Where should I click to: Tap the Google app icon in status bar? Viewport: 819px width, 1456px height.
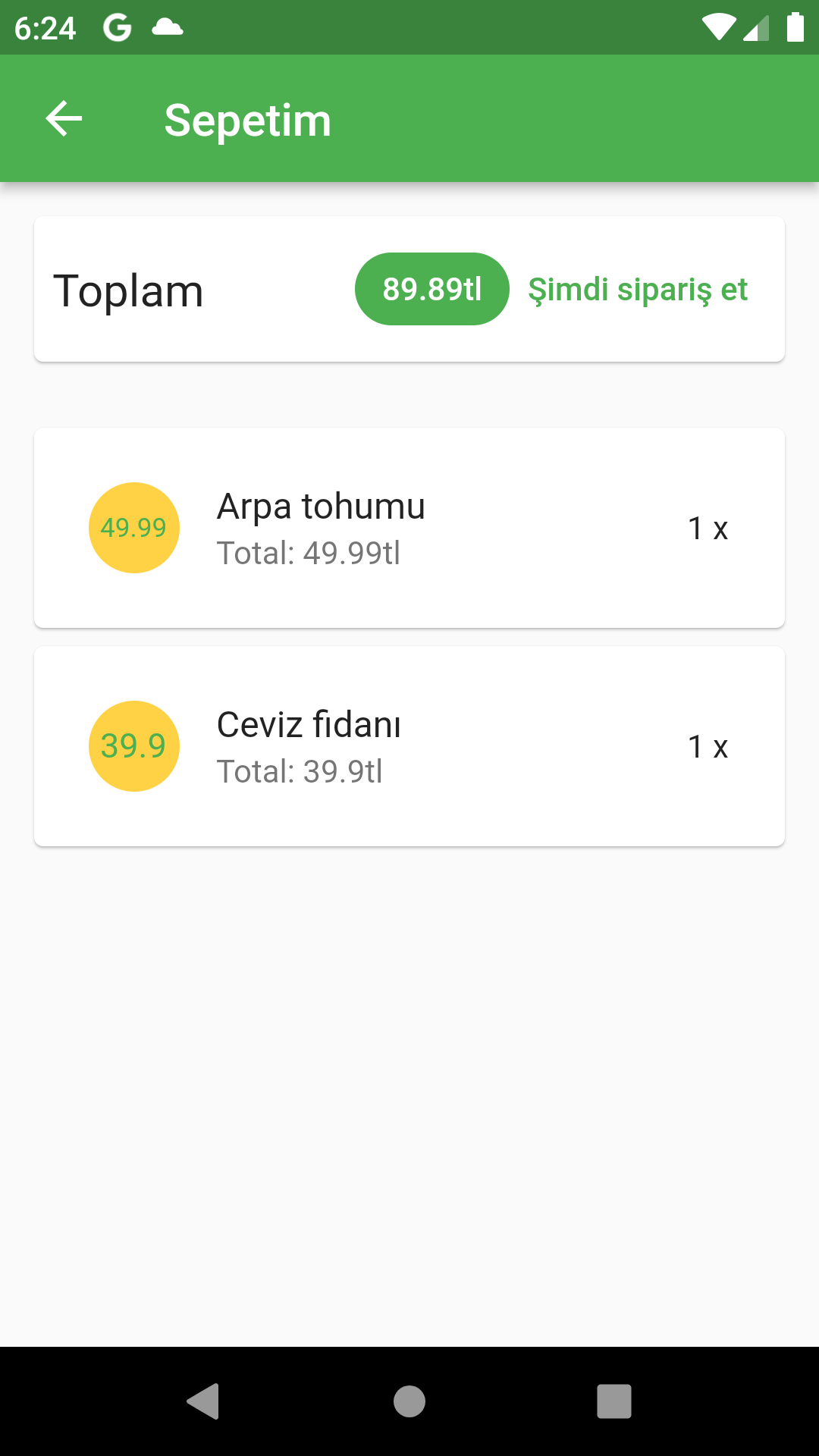pyautogui.click(x=118, y=27)
